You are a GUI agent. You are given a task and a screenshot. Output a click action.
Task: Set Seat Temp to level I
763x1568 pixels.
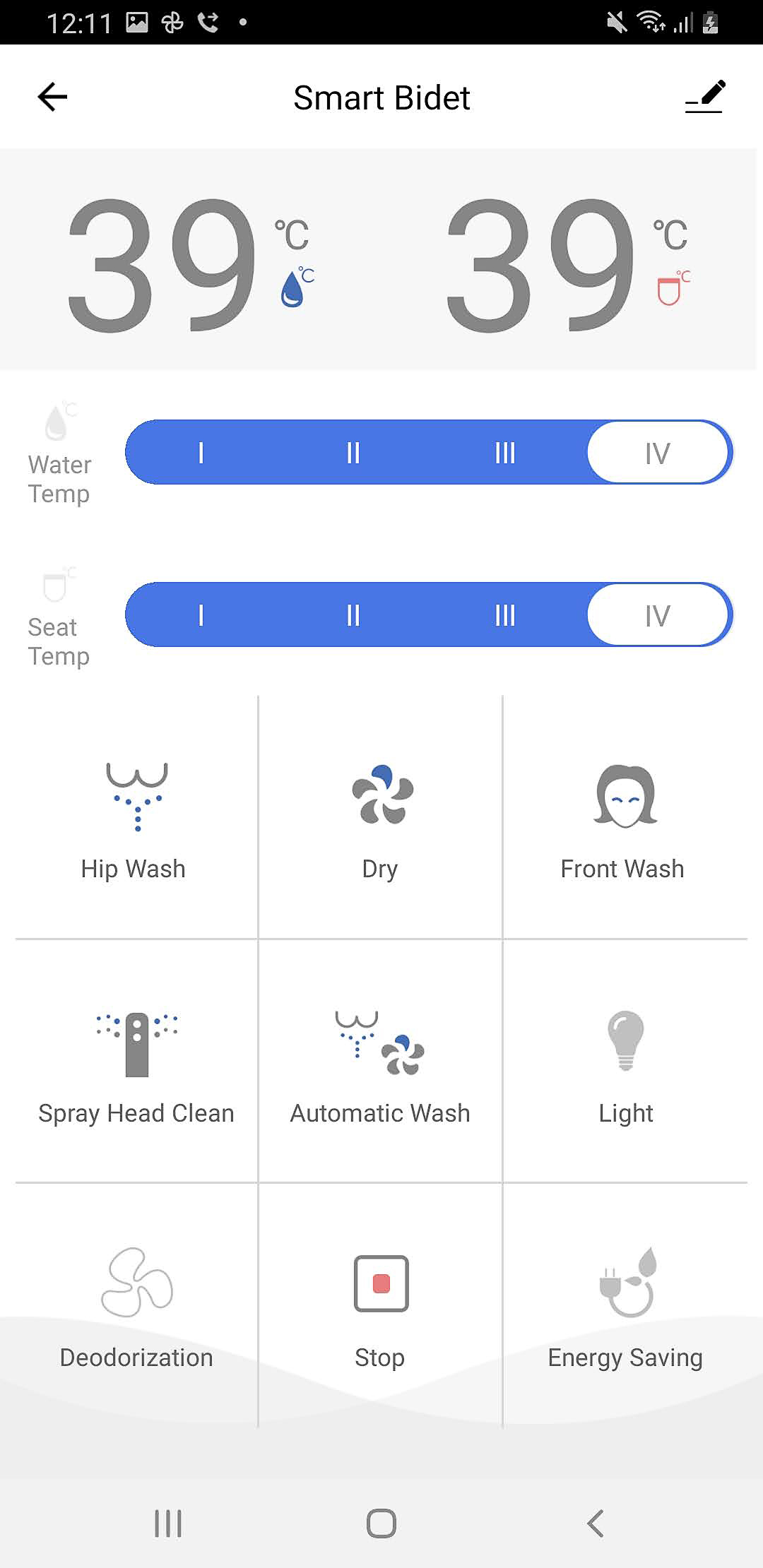click(x=201, y=615)
